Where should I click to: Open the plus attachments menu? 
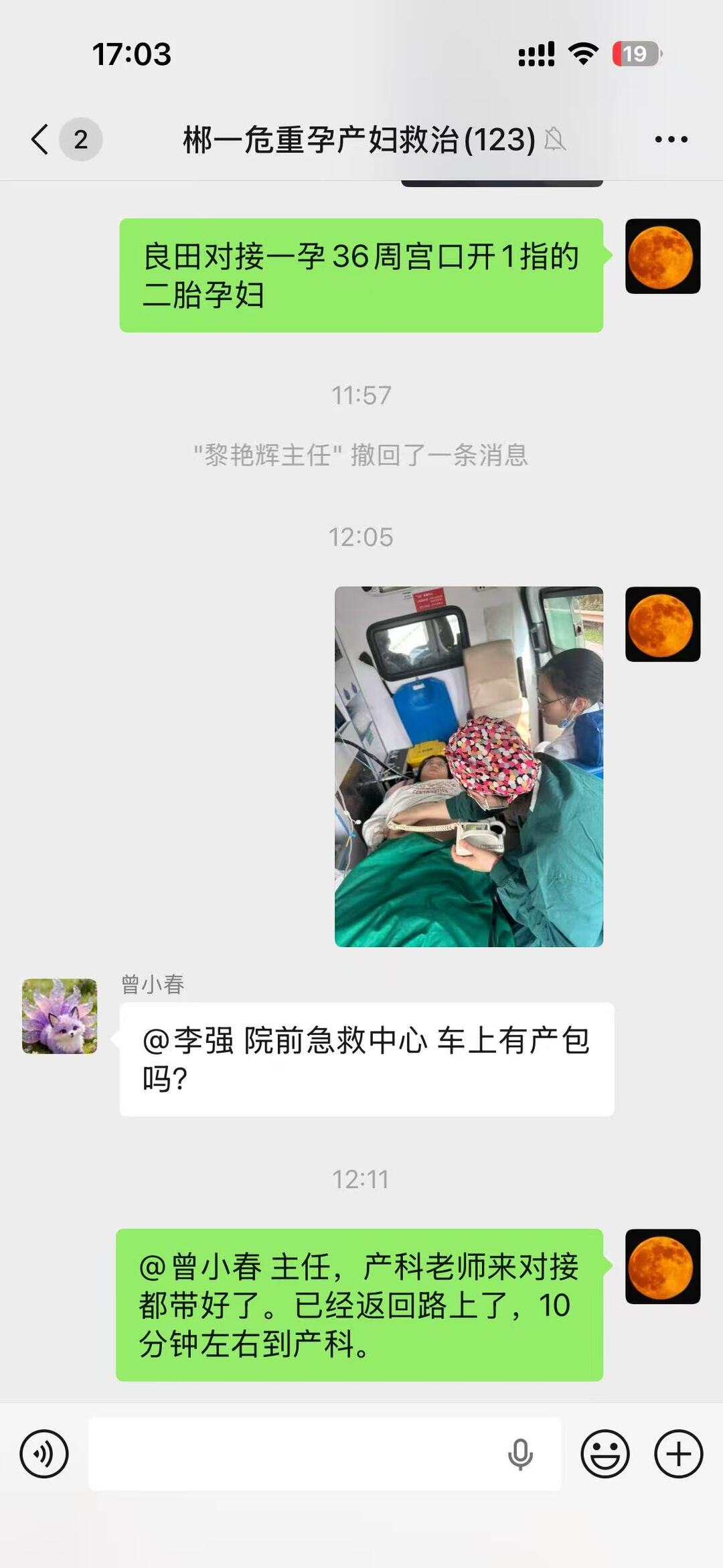[x=678, y=1454]
